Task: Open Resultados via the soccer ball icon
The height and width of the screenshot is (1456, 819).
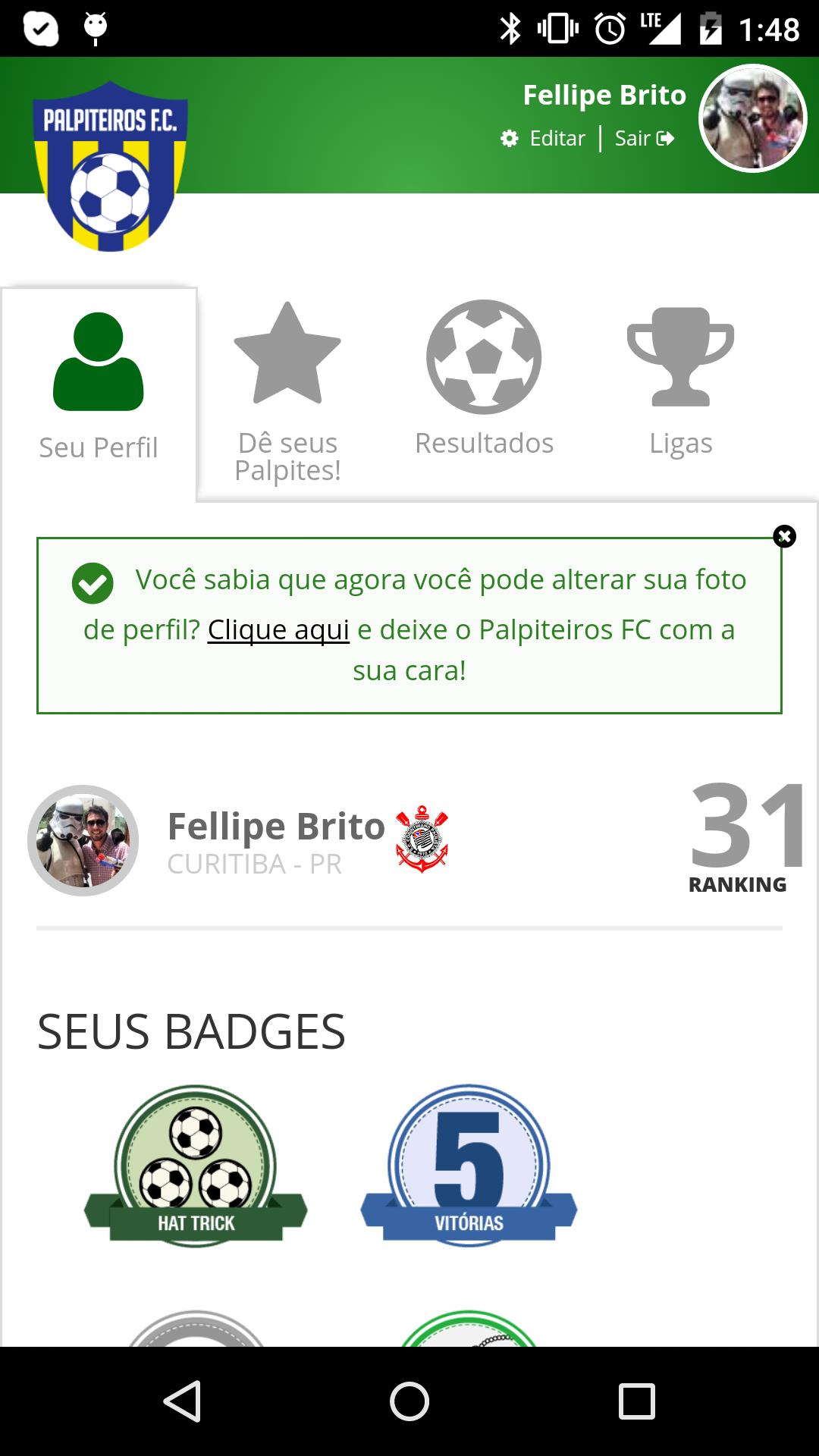Action: click(483, 356)
